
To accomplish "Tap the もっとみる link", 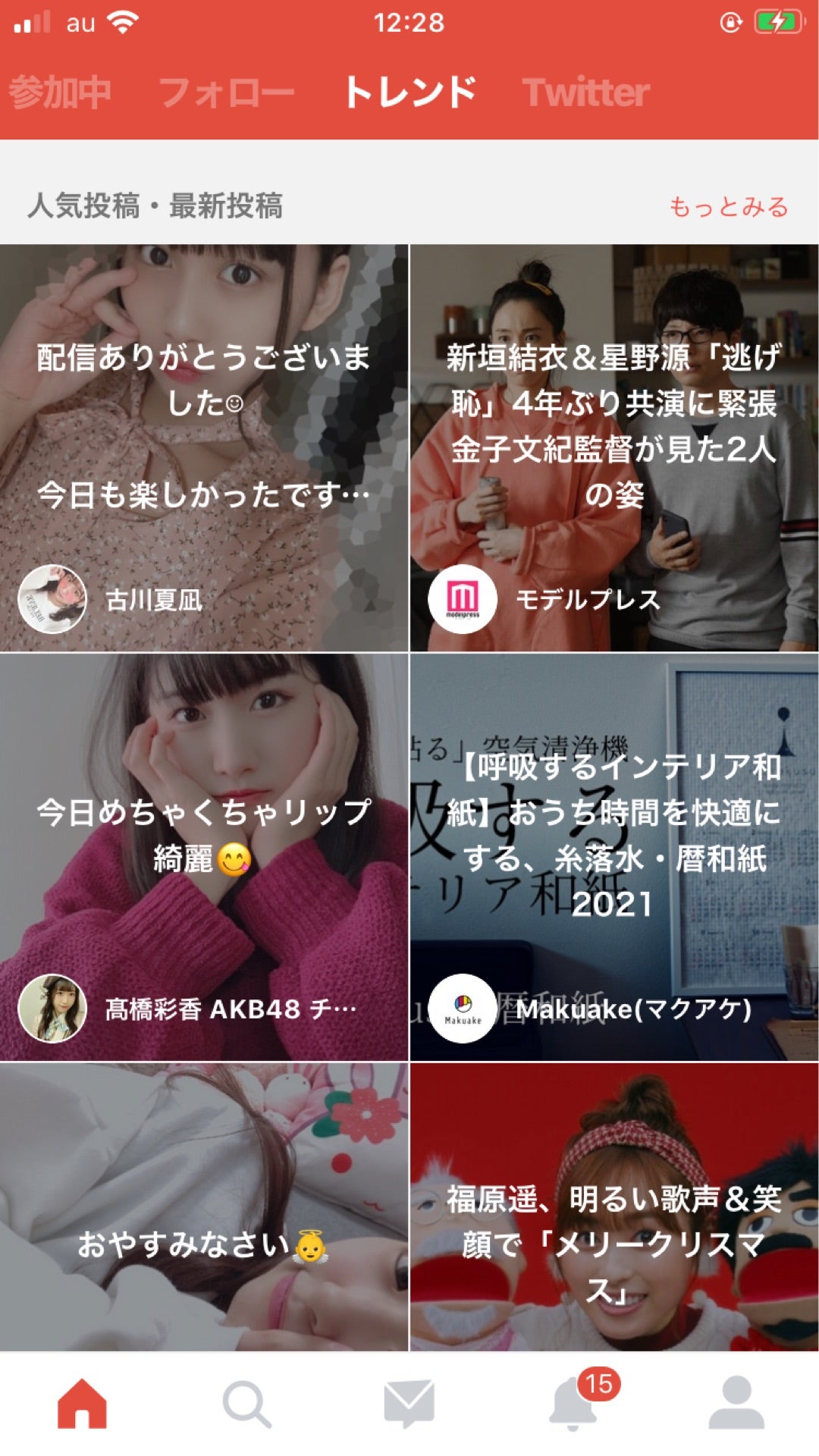I will tap(728, 206).
